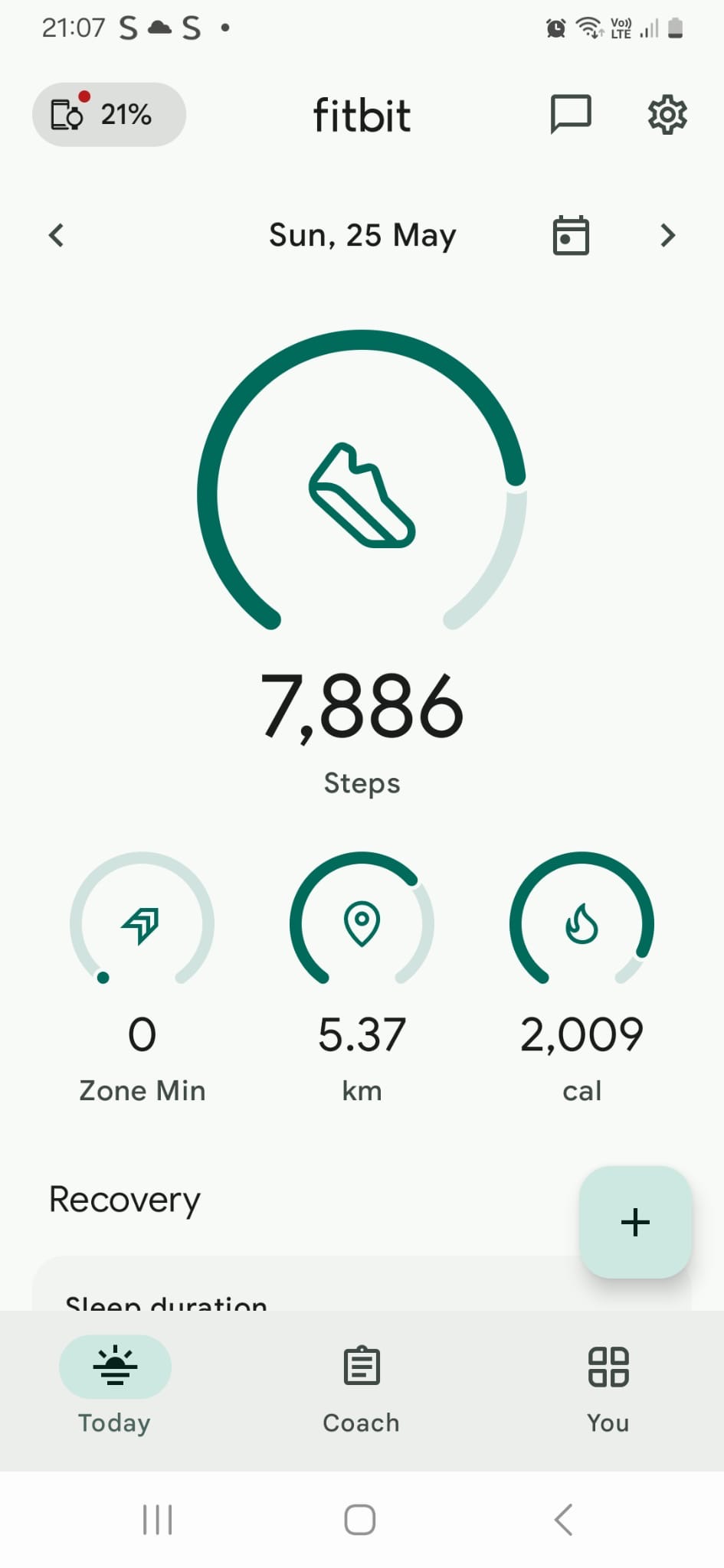Go to the next day

coord(667,235)
